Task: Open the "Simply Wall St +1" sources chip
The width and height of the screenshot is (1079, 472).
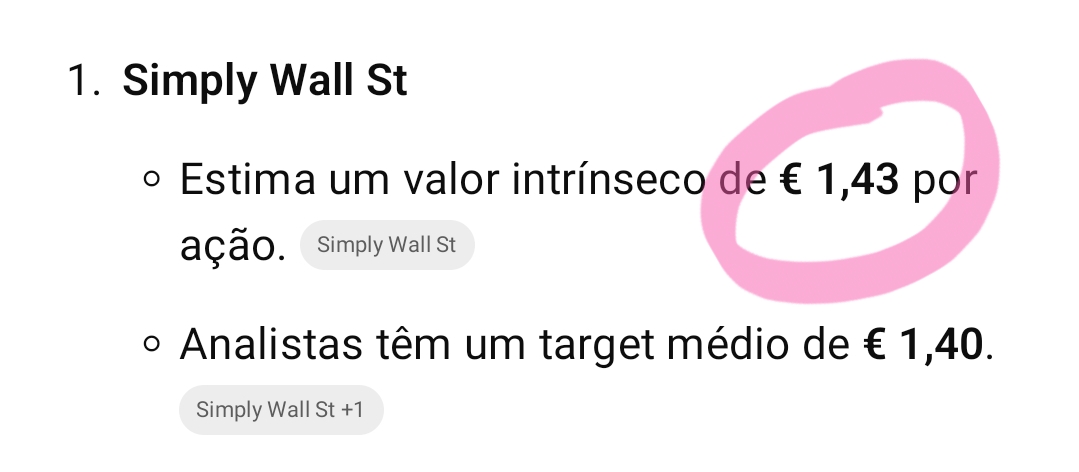Action: 280,410
